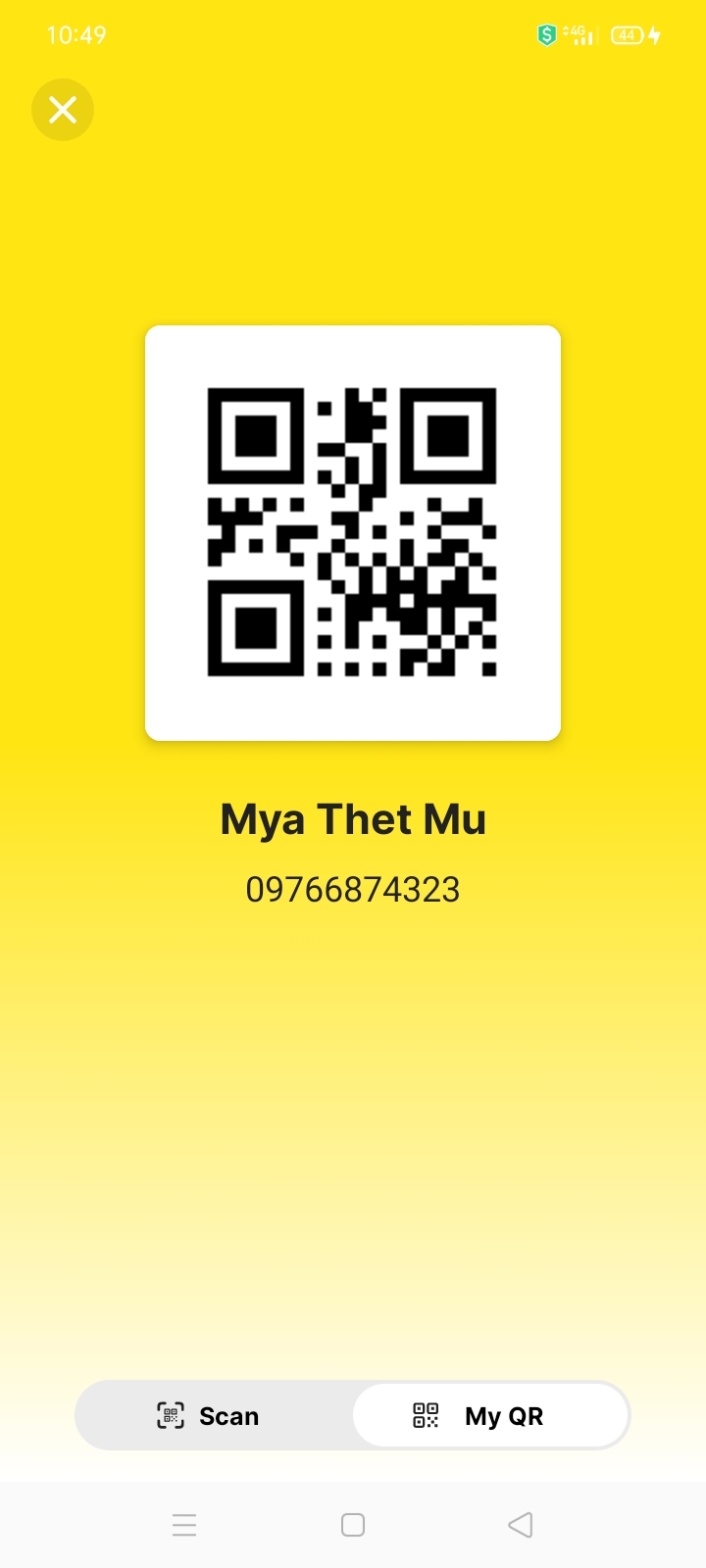Close the QR code screen
The height and width of the screenshot is (1568, 706).
click(x=63, y=110)
